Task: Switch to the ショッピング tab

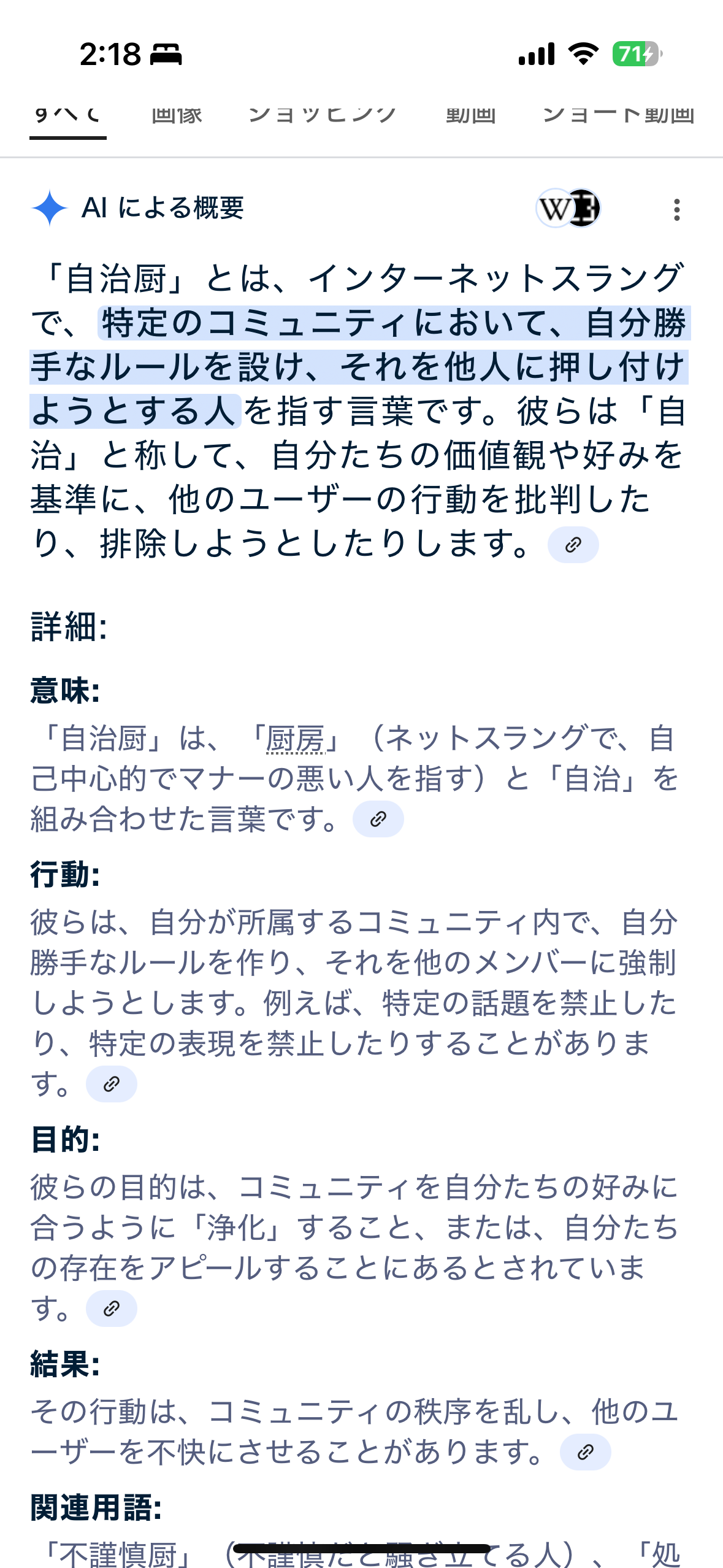Action: (x=323, y=114)
